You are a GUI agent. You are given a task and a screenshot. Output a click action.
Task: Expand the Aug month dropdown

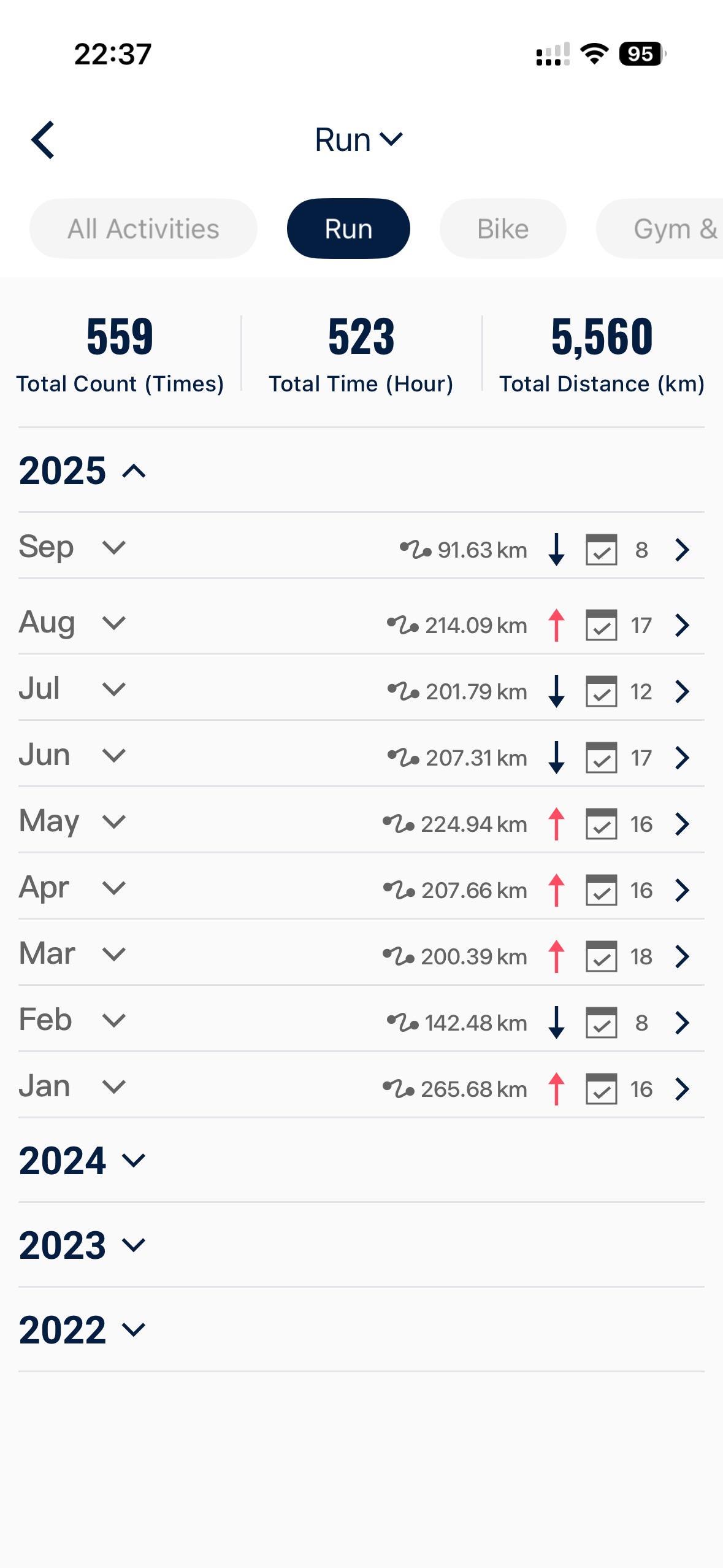click(113, 623)
